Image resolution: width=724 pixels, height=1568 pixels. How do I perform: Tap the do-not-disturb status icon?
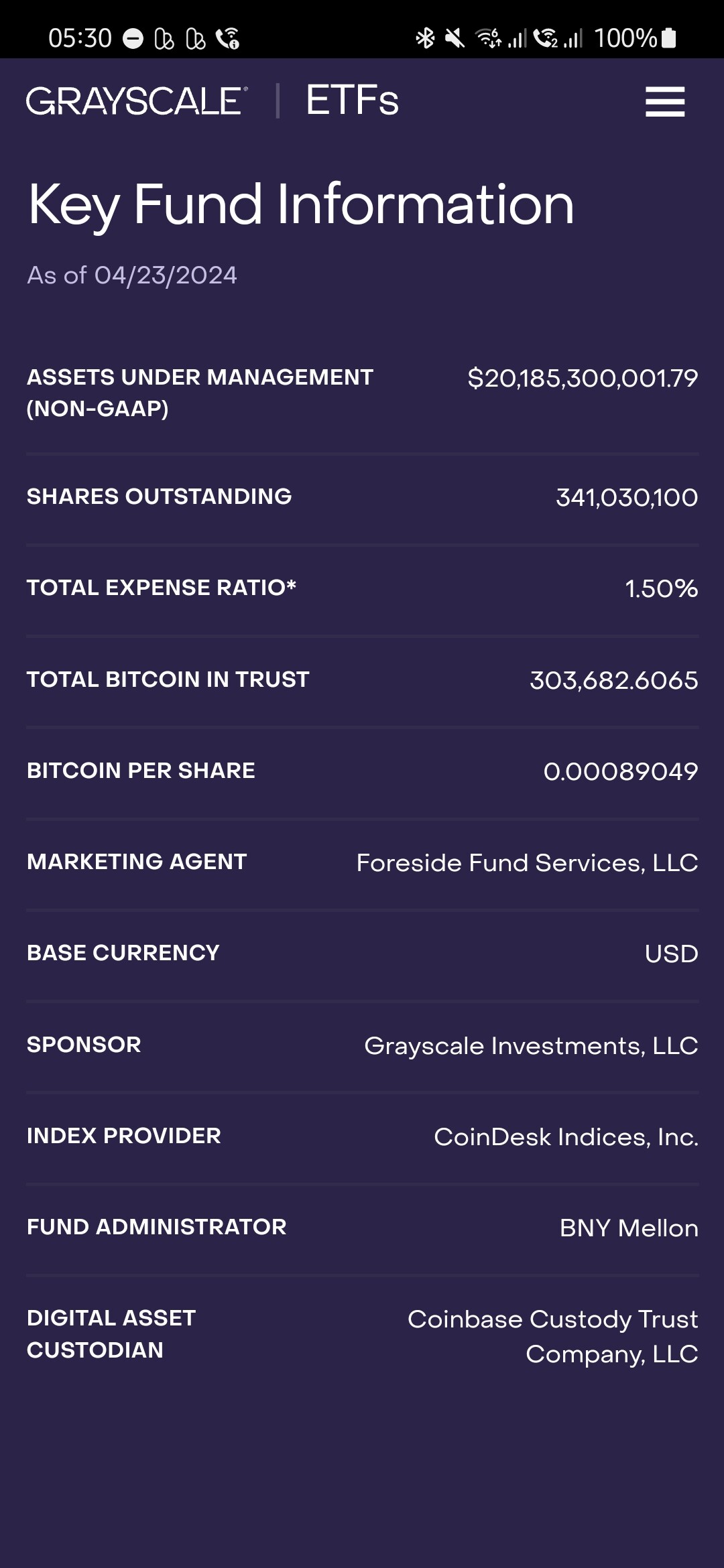click(x=133, y=38)
